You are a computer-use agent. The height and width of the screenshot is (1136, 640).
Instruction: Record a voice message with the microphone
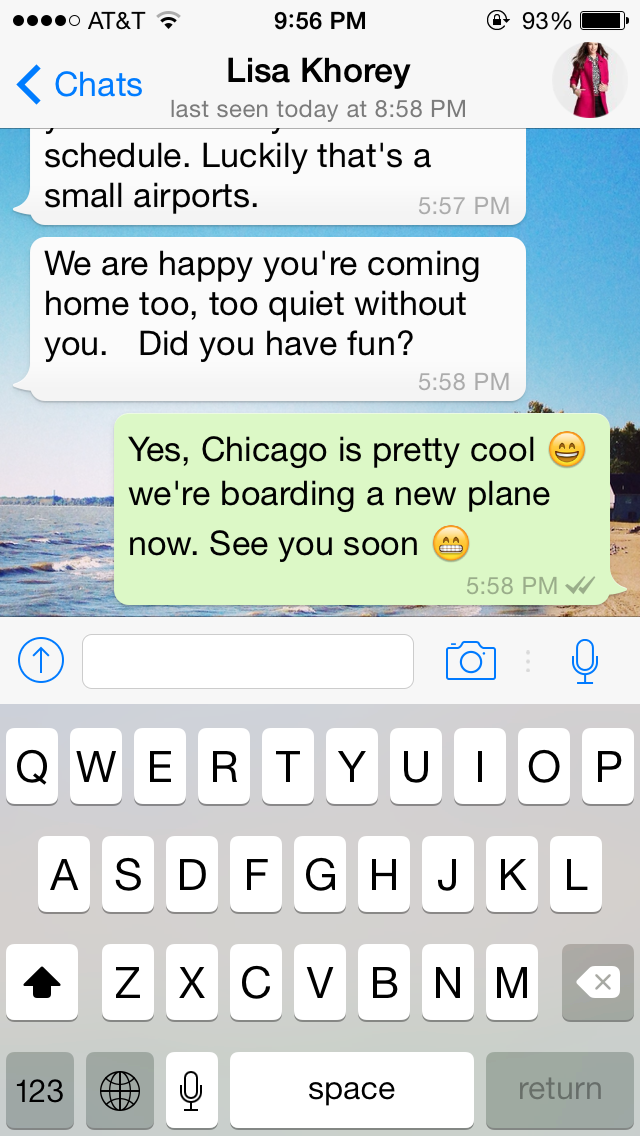[585, 661]
